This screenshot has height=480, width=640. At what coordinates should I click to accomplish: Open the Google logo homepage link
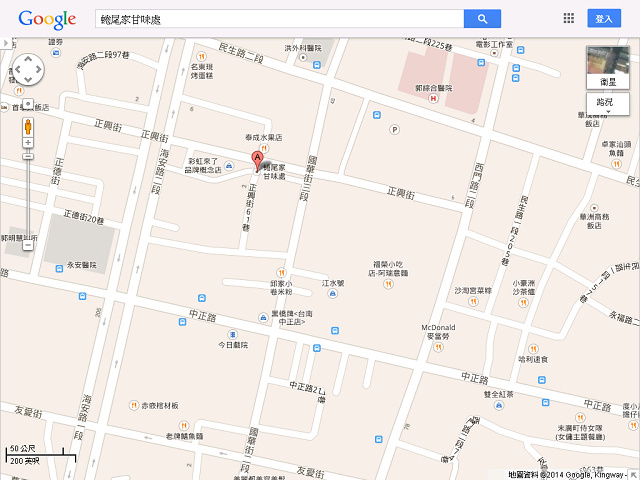47,18
